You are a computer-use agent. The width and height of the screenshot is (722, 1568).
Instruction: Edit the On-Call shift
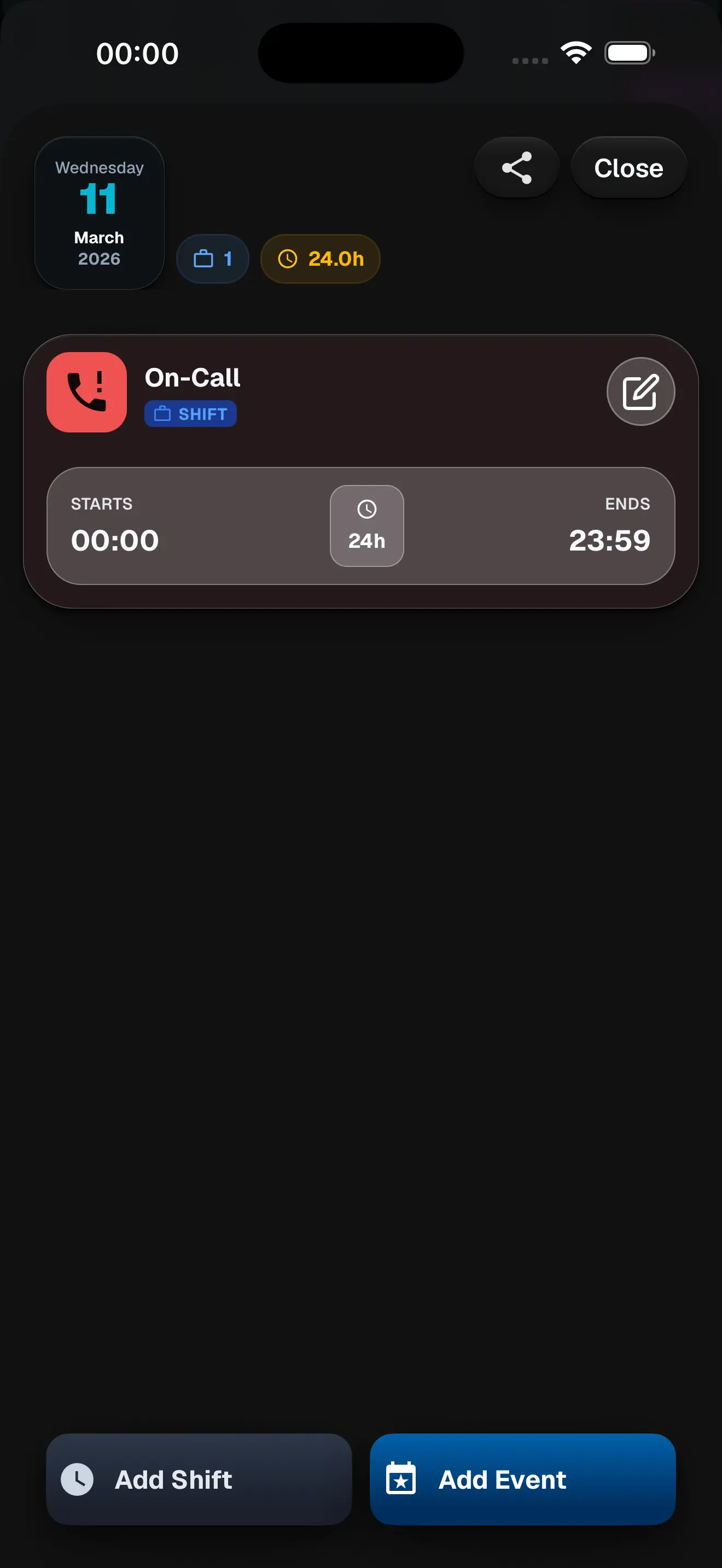pyautogui.click(x=641, y=391)
